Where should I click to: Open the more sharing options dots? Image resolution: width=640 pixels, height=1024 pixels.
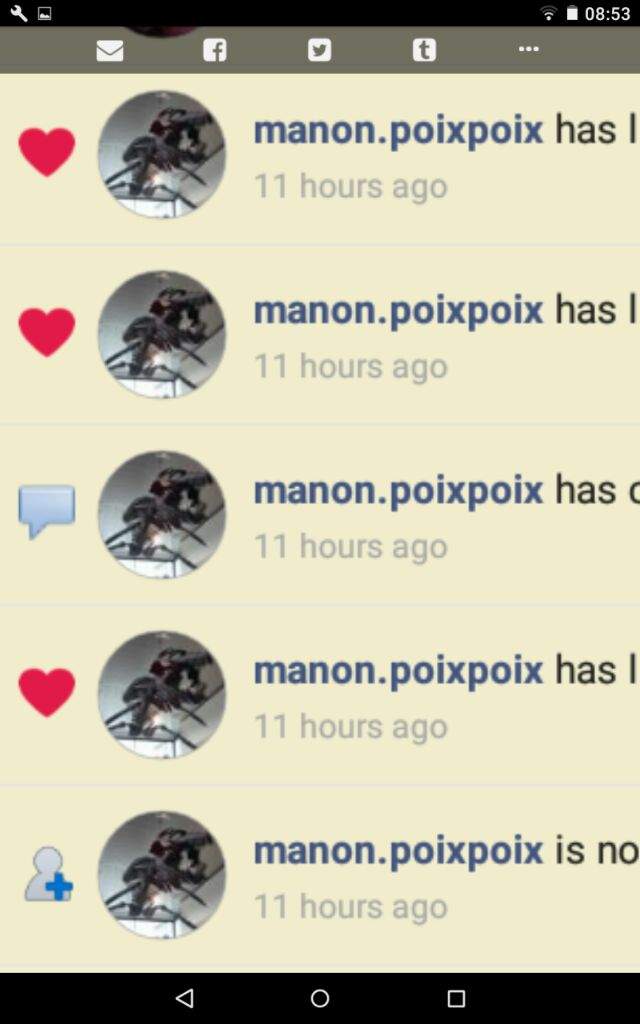[x=529, y=49]
